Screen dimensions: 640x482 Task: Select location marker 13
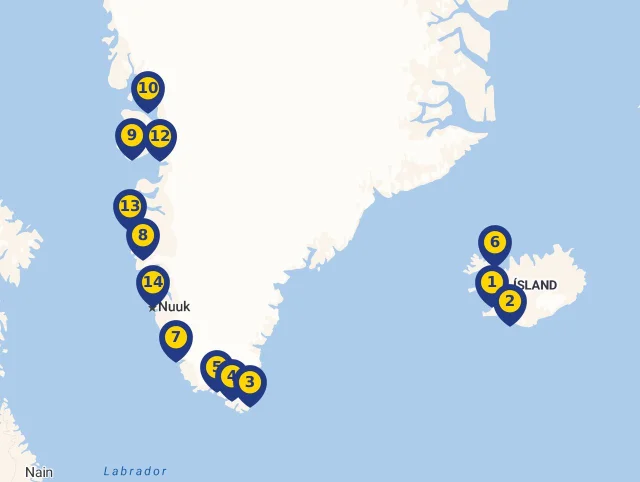pos(129,207)
